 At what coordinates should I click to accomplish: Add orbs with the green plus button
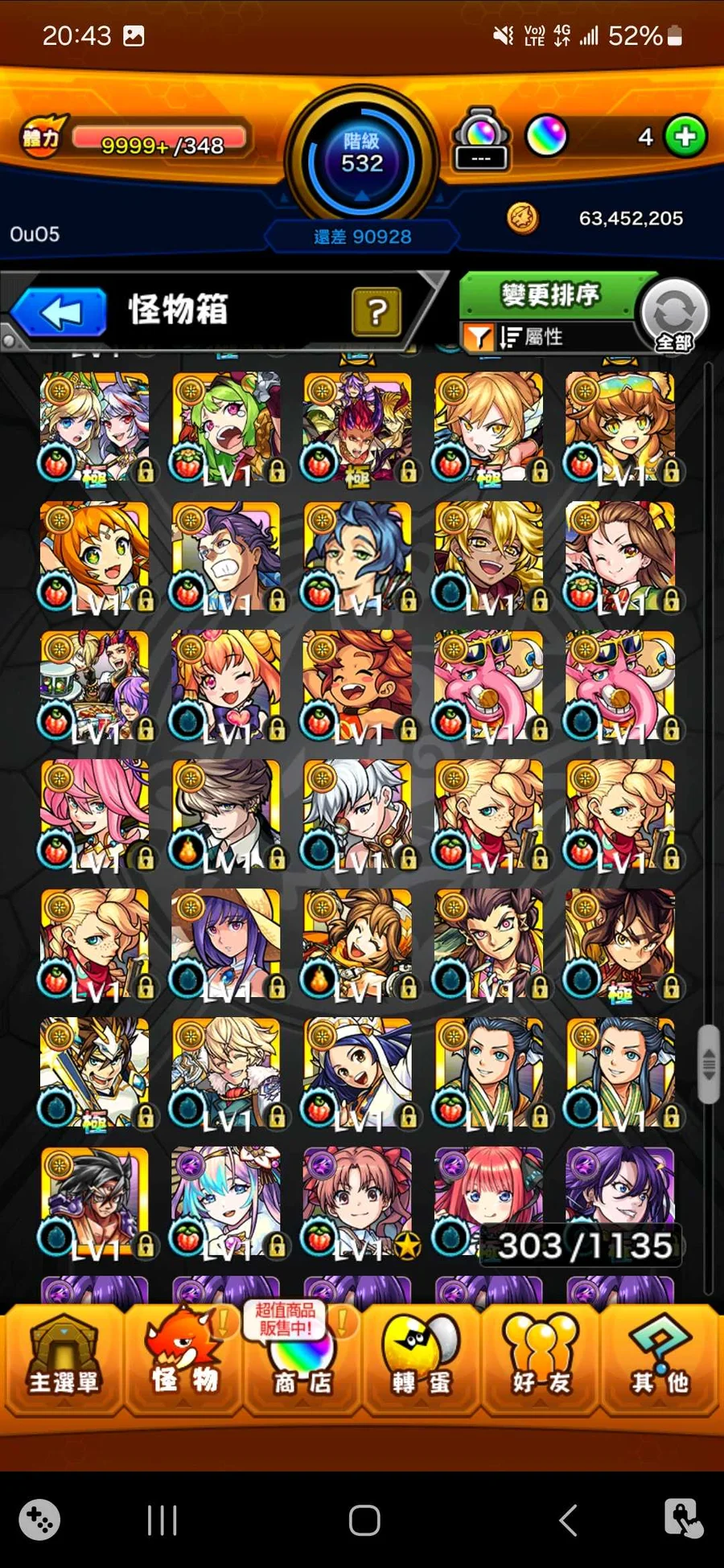(685, 137)
